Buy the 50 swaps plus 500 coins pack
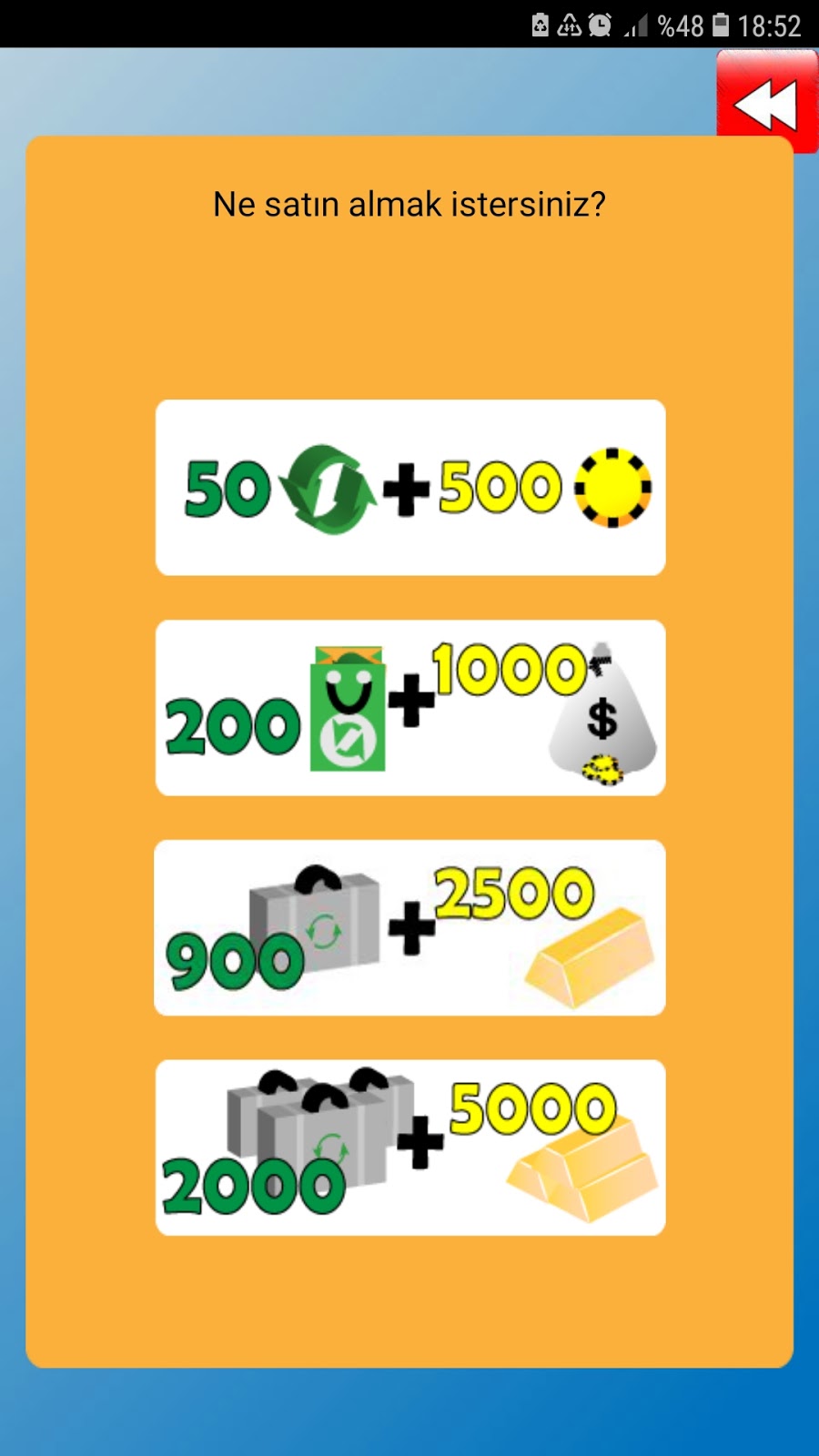Screen dimensions: 819x1456 pyautogui.click(x=410, y=488)
